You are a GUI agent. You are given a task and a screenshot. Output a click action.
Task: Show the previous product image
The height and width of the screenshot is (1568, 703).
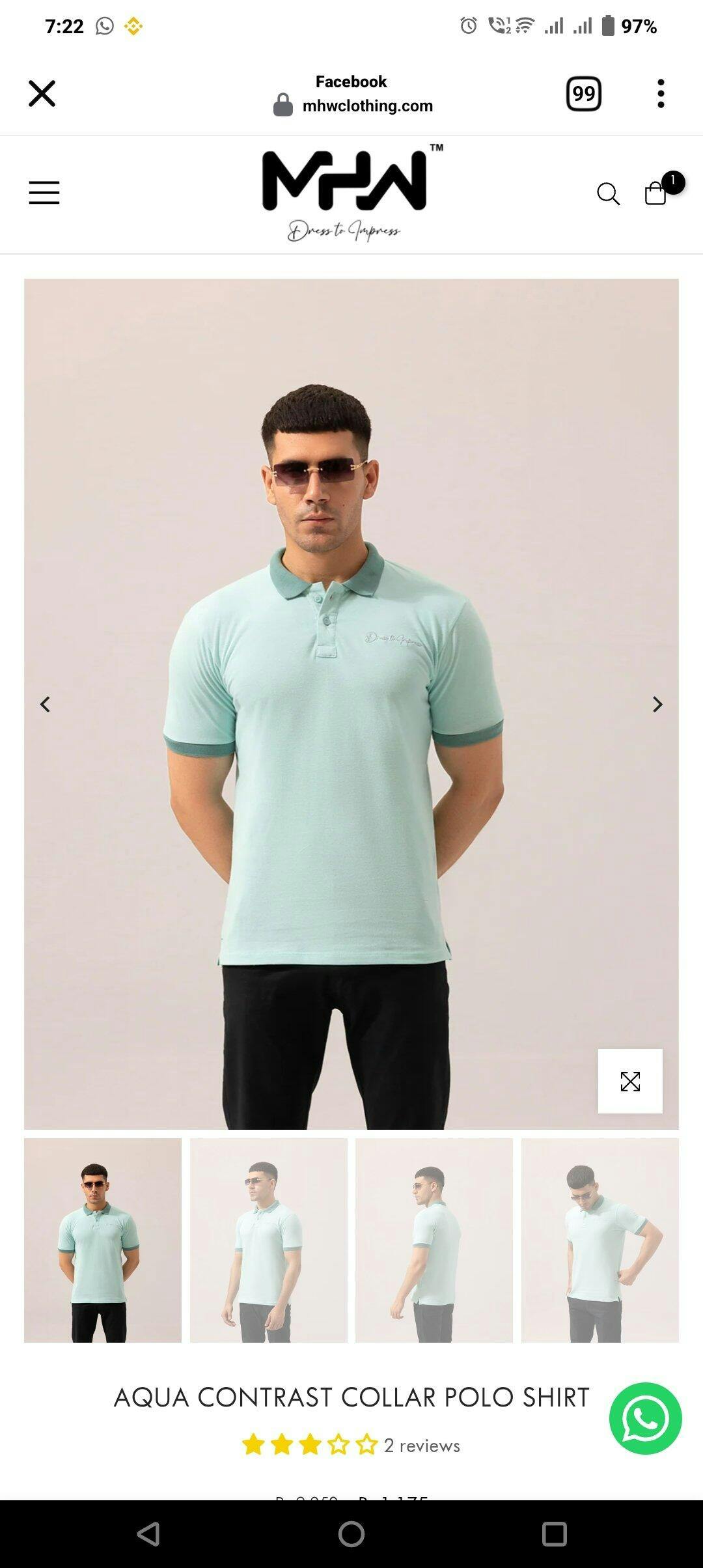tap(45, 704)
